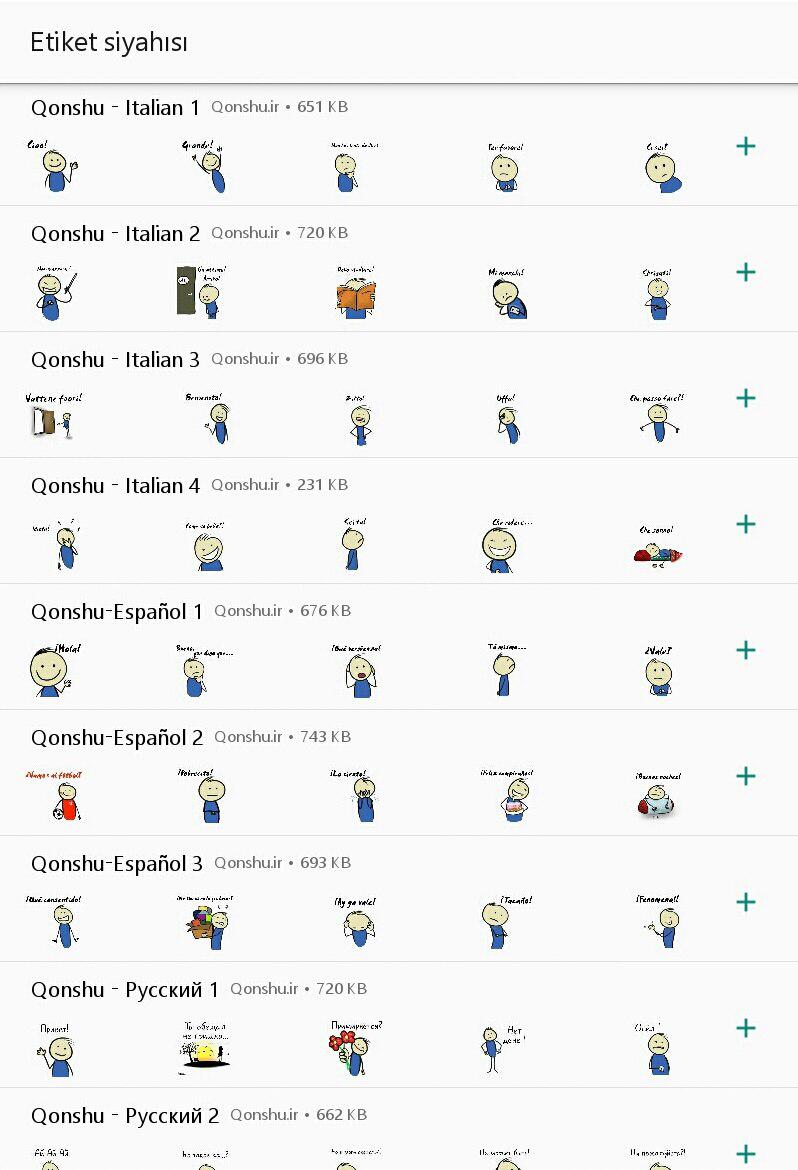The image size is (798, 1170).
Task: Add the Qonshu-Español 1 sticker pack
Action: click(745, 650)
